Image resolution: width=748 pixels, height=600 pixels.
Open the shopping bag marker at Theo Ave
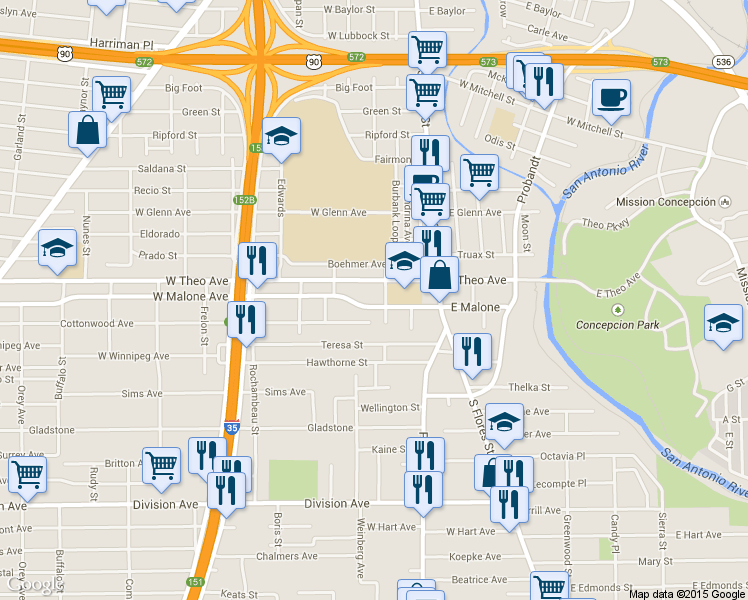pos(439,275)
